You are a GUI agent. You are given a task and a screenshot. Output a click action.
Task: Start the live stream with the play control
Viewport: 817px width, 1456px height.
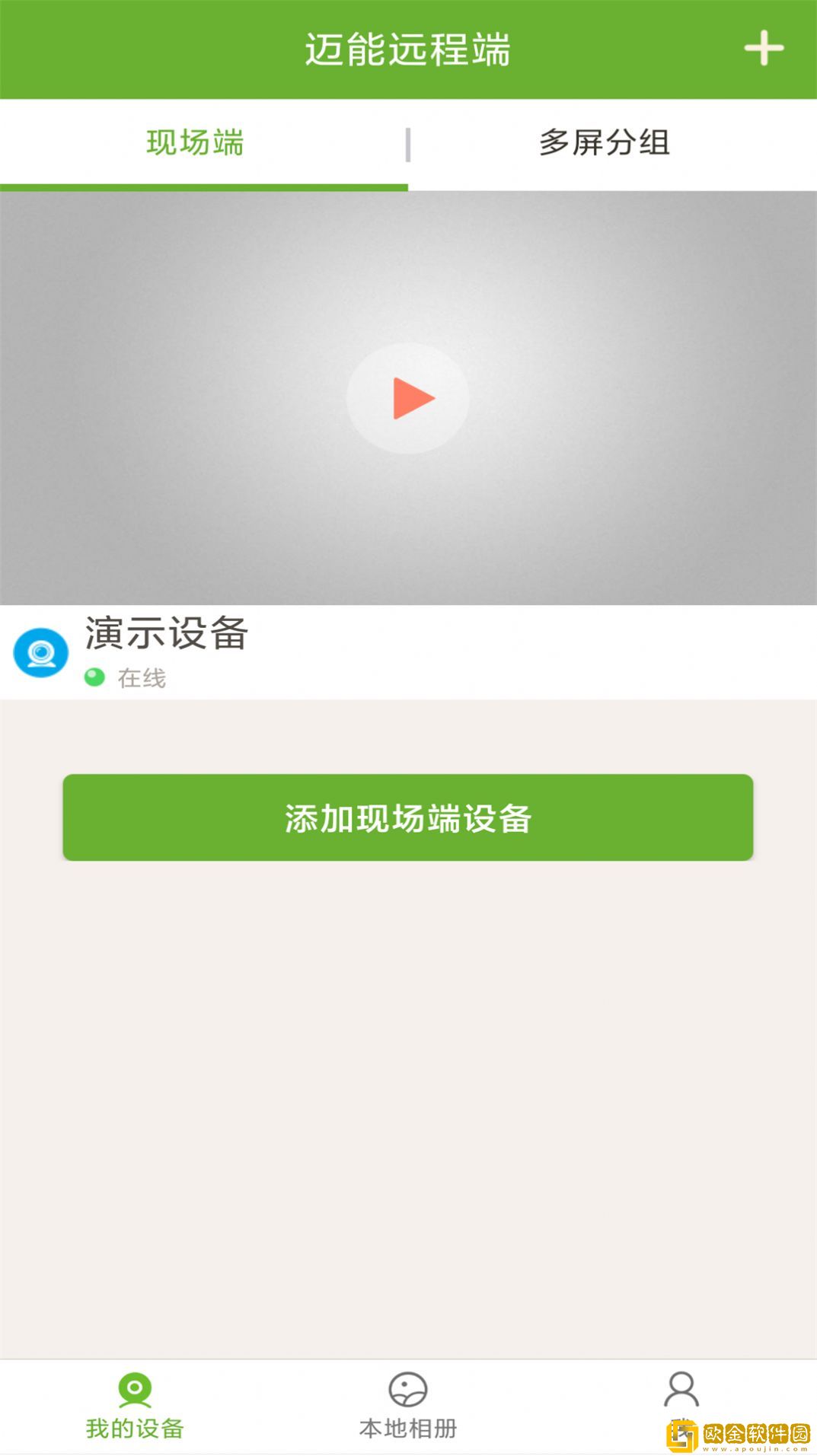[x=411, y=397]
